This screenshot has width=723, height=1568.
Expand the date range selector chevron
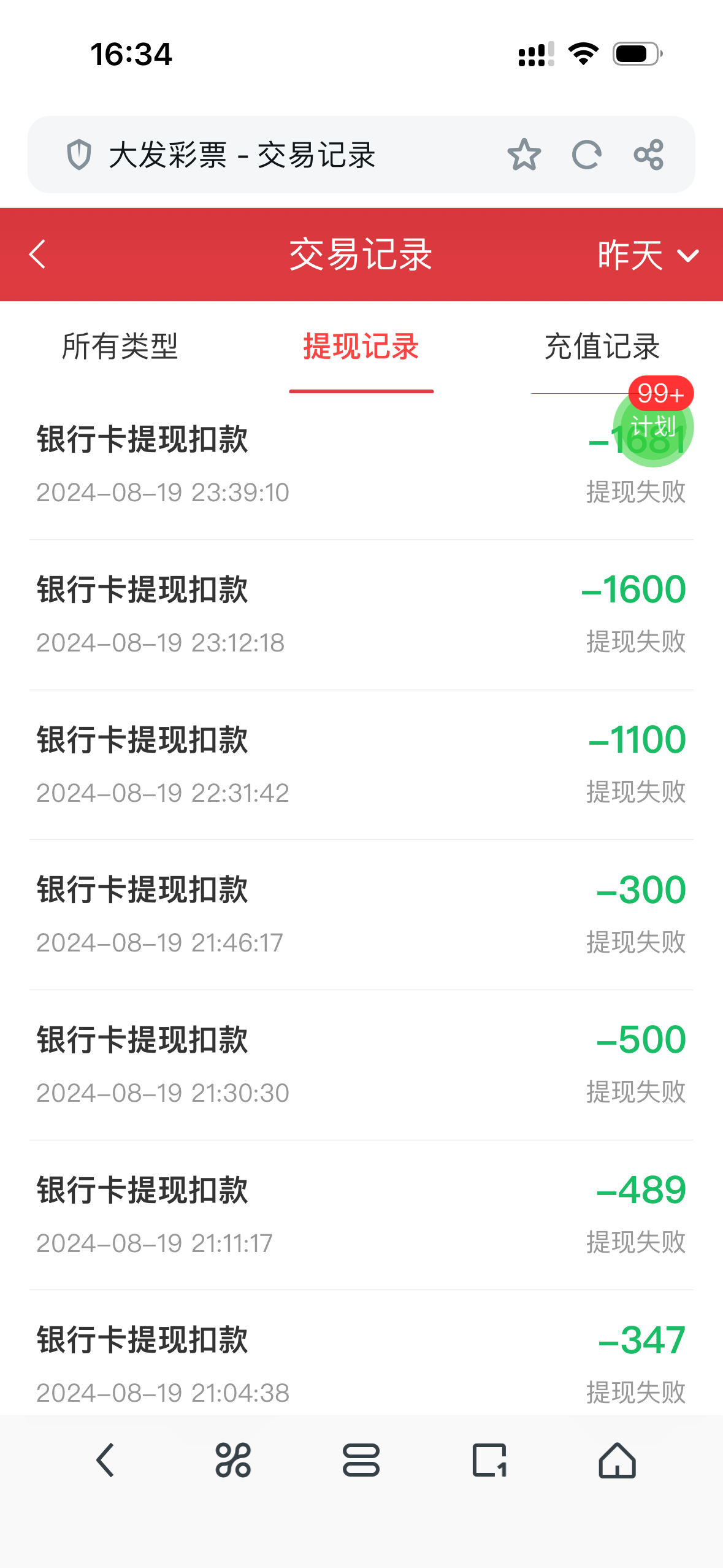click(x=687, y=254)
